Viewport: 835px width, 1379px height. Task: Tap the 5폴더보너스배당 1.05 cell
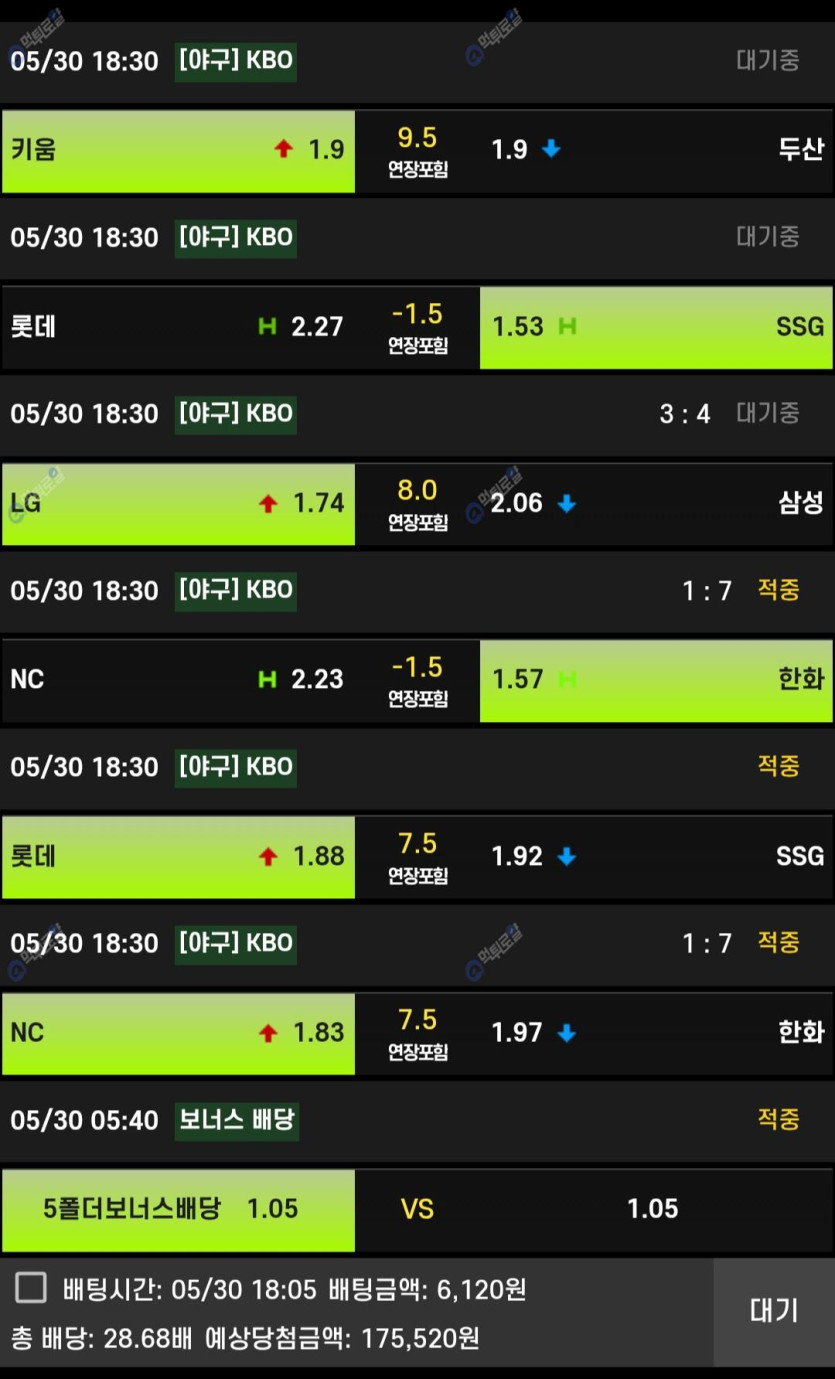[178, 1210]
